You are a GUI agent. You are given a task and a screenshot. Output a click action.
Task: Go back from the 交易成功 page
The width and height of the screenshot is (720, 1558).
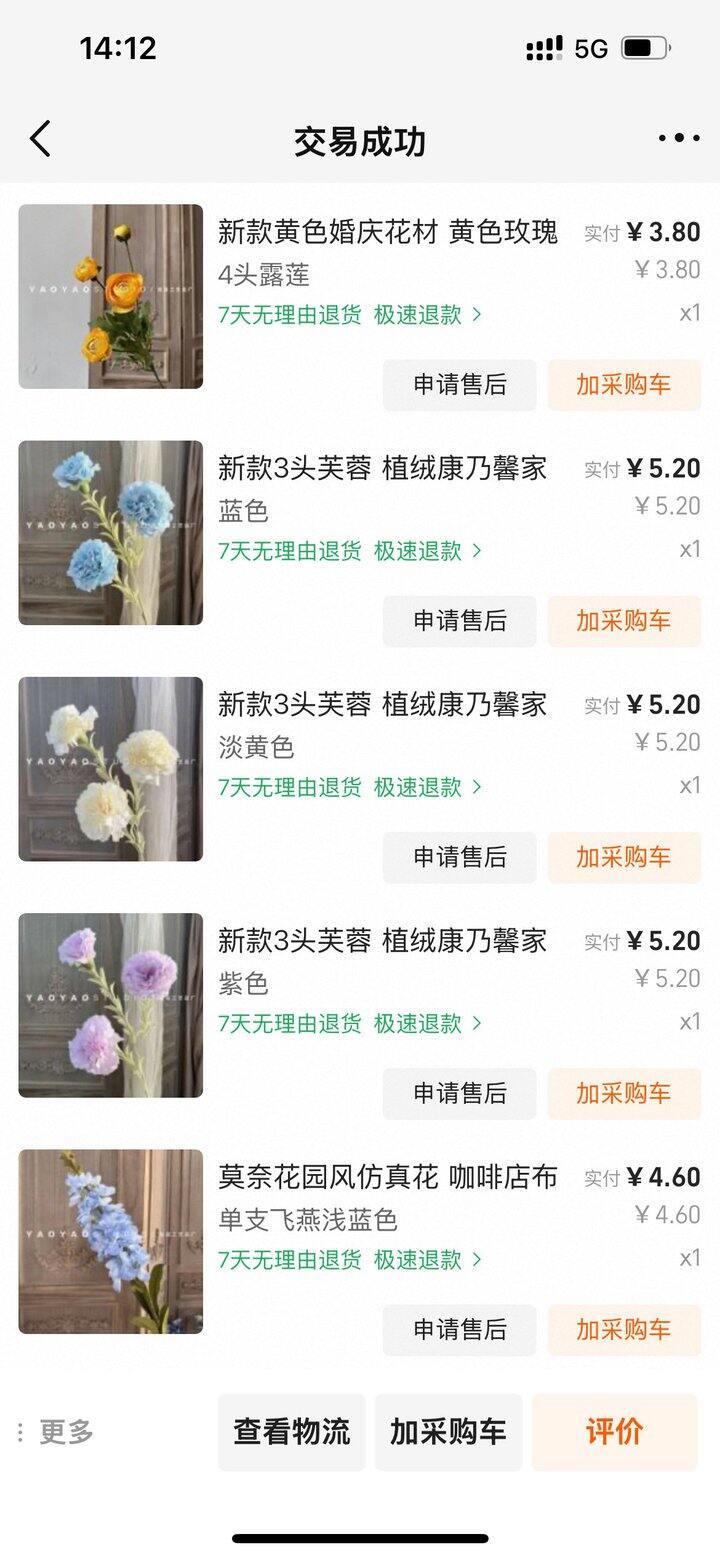(40, 139)
